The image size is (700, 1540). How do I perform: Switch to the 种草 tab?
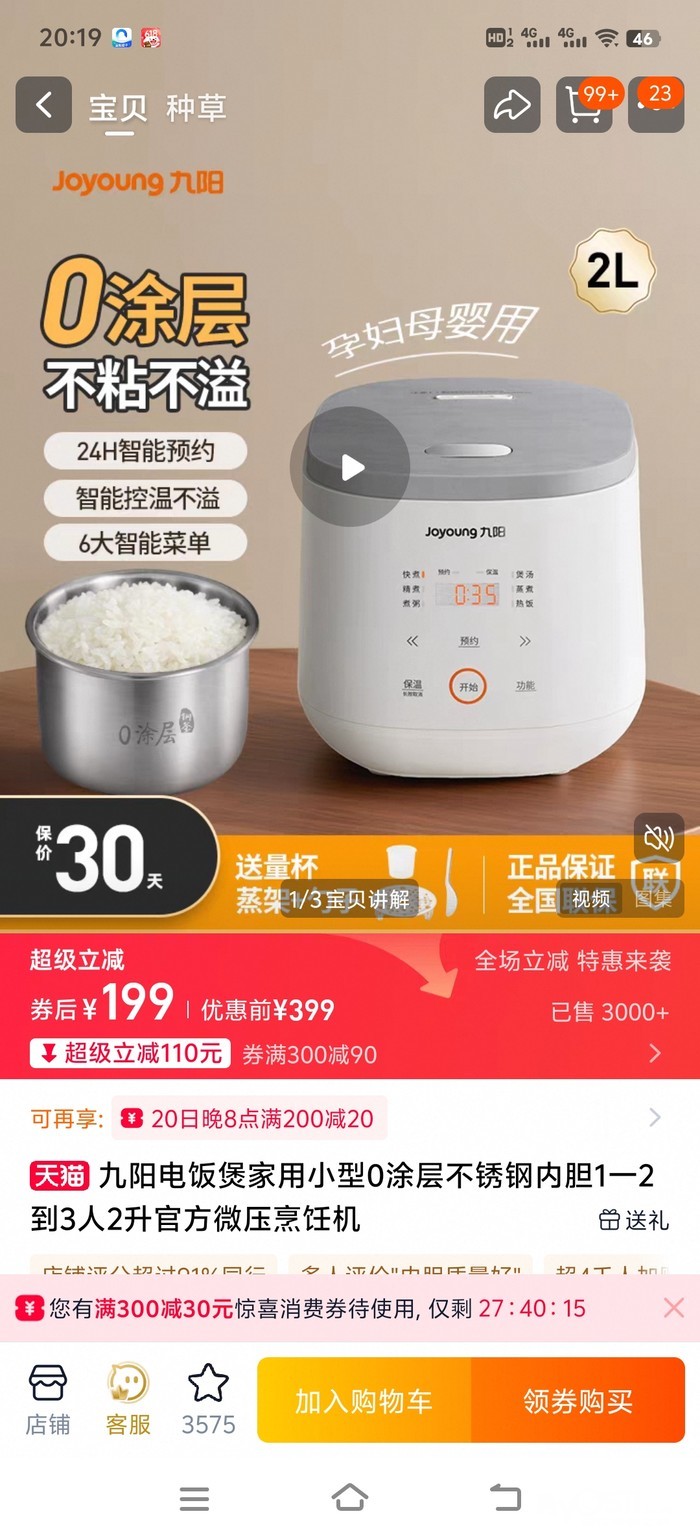click(x=196, y=108)
